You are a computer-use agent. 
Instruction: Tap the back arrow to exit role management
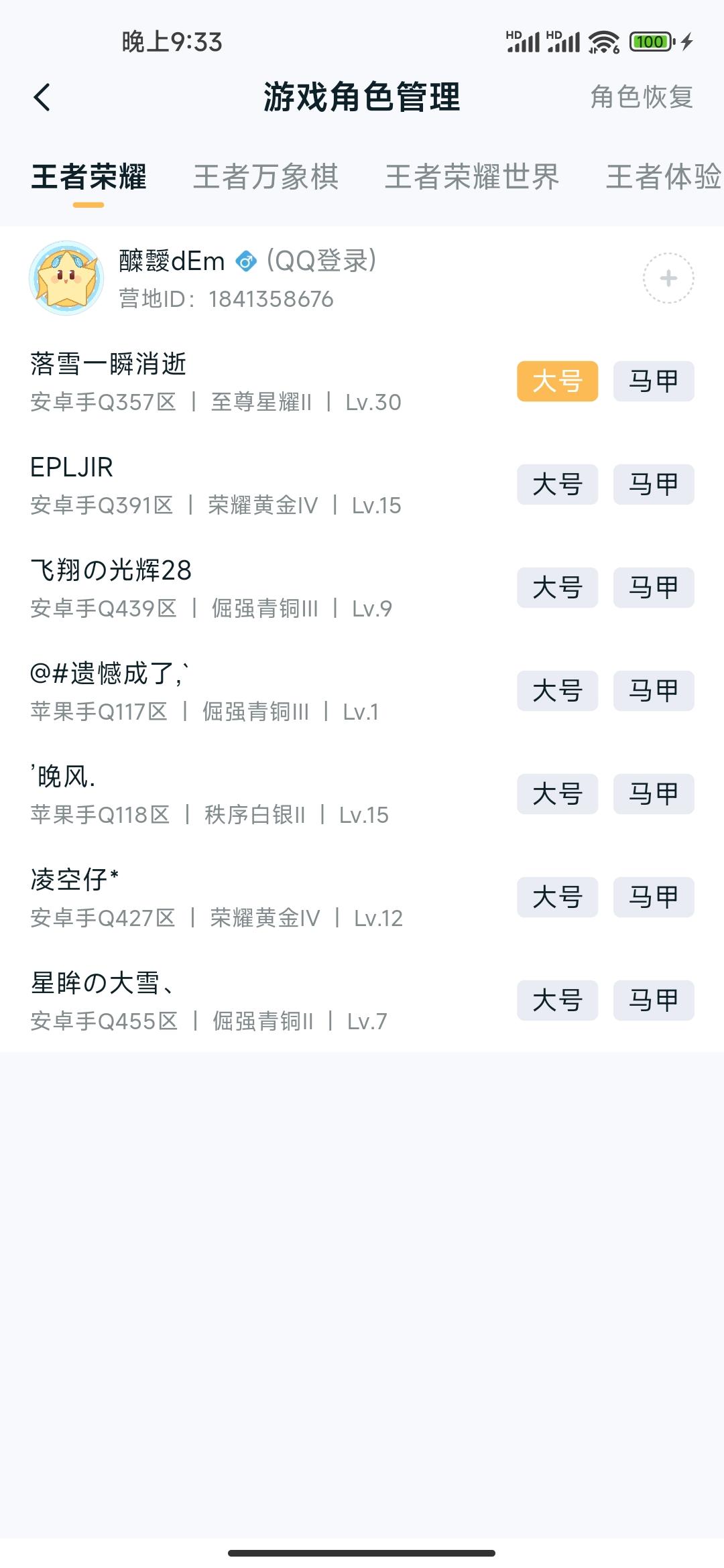point(43,97)
